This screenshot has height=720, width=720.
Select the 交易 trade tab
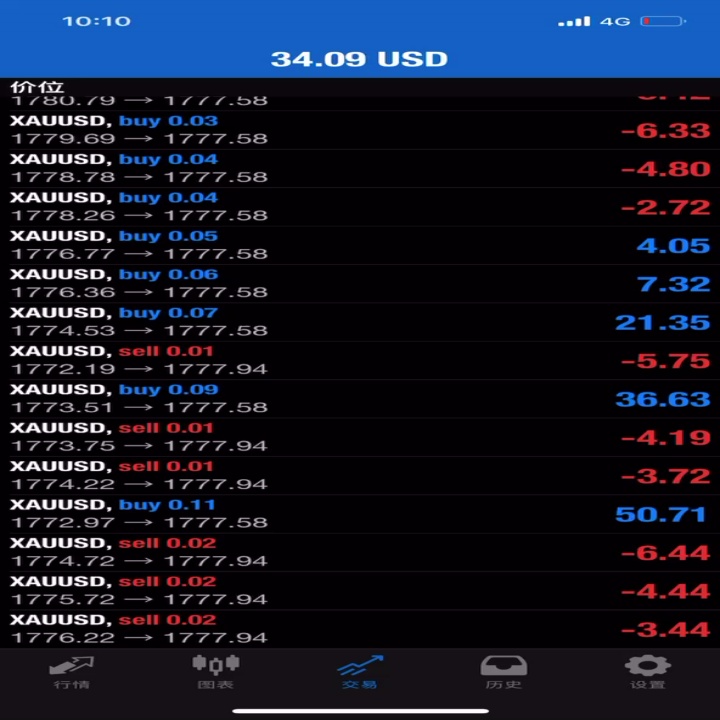(x=360, y=673)
